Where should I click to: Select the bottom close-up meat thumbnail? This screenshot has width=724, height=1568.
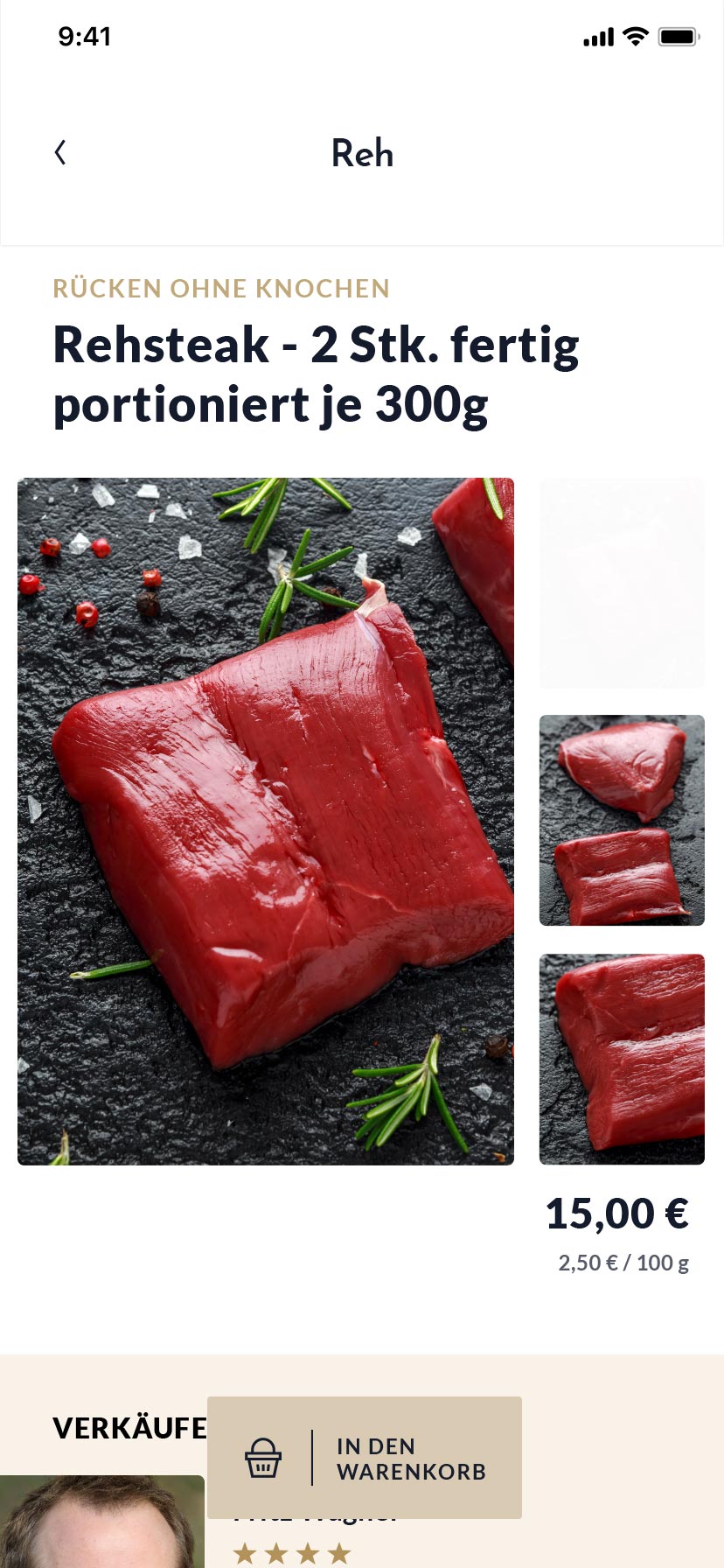[x=622, y=1059]
